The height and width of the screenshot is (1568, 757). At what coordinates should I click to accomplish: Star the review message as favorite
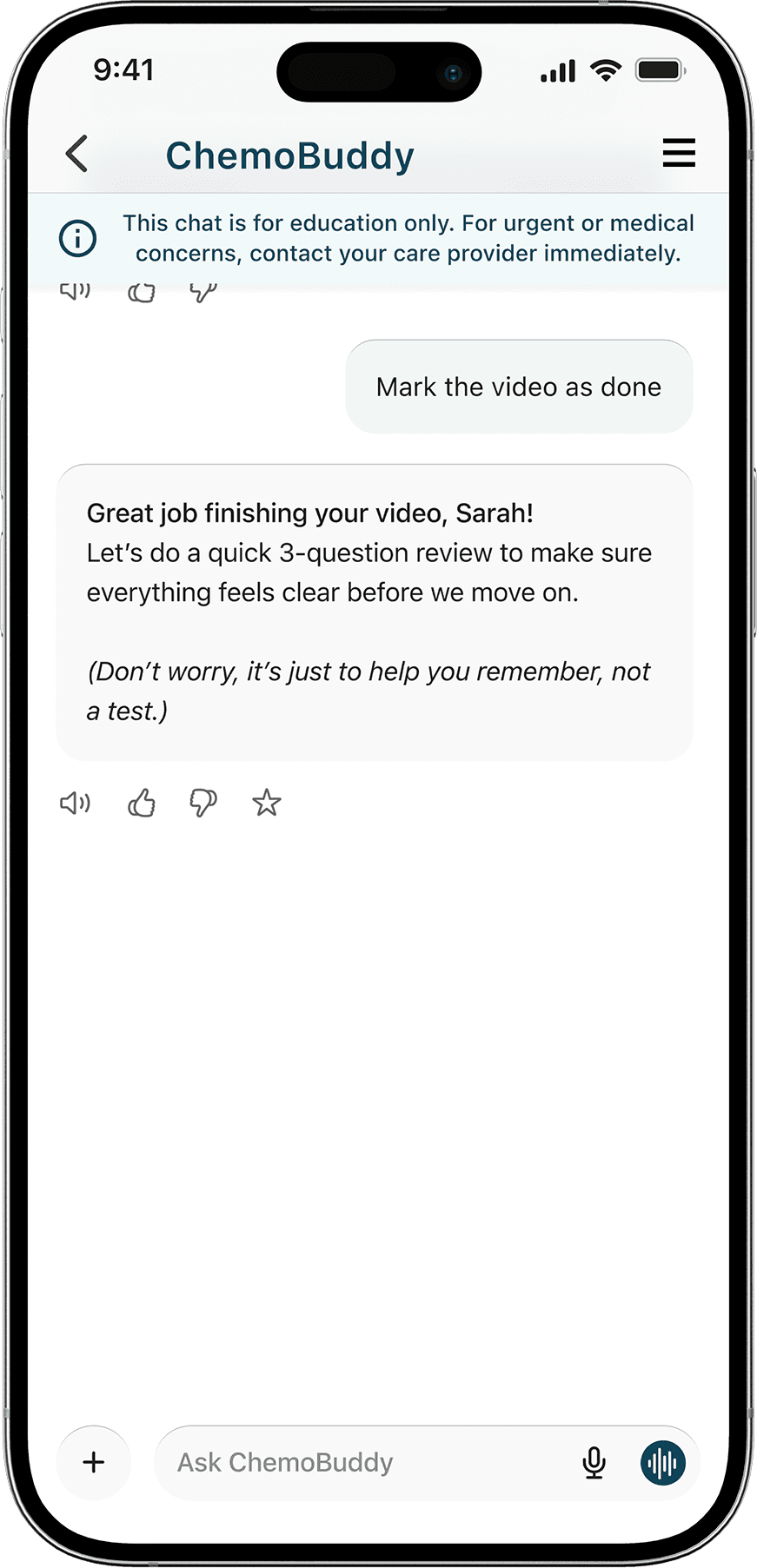coord(267,803)
